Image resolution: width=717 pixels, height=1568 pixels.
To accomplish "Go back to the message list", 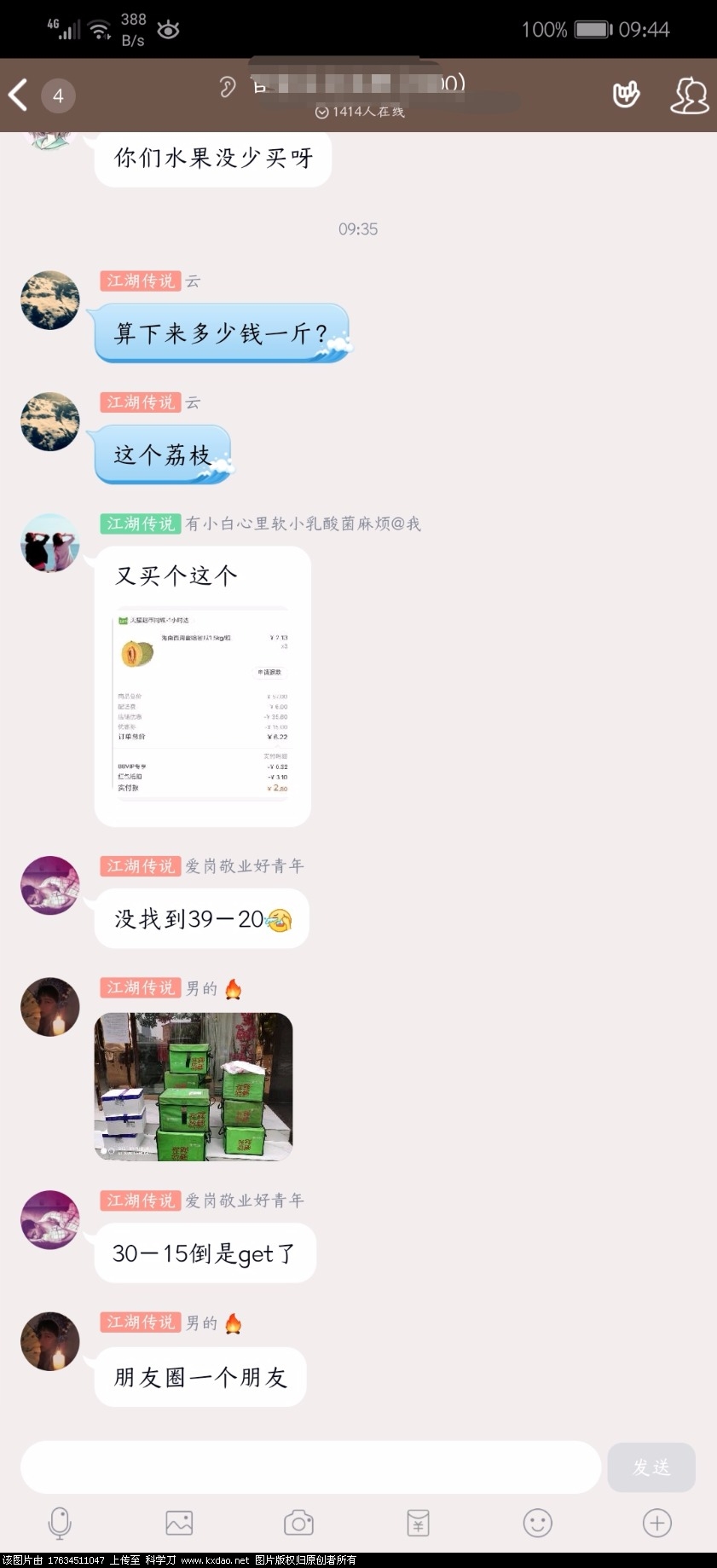I will tap(19, 95).
